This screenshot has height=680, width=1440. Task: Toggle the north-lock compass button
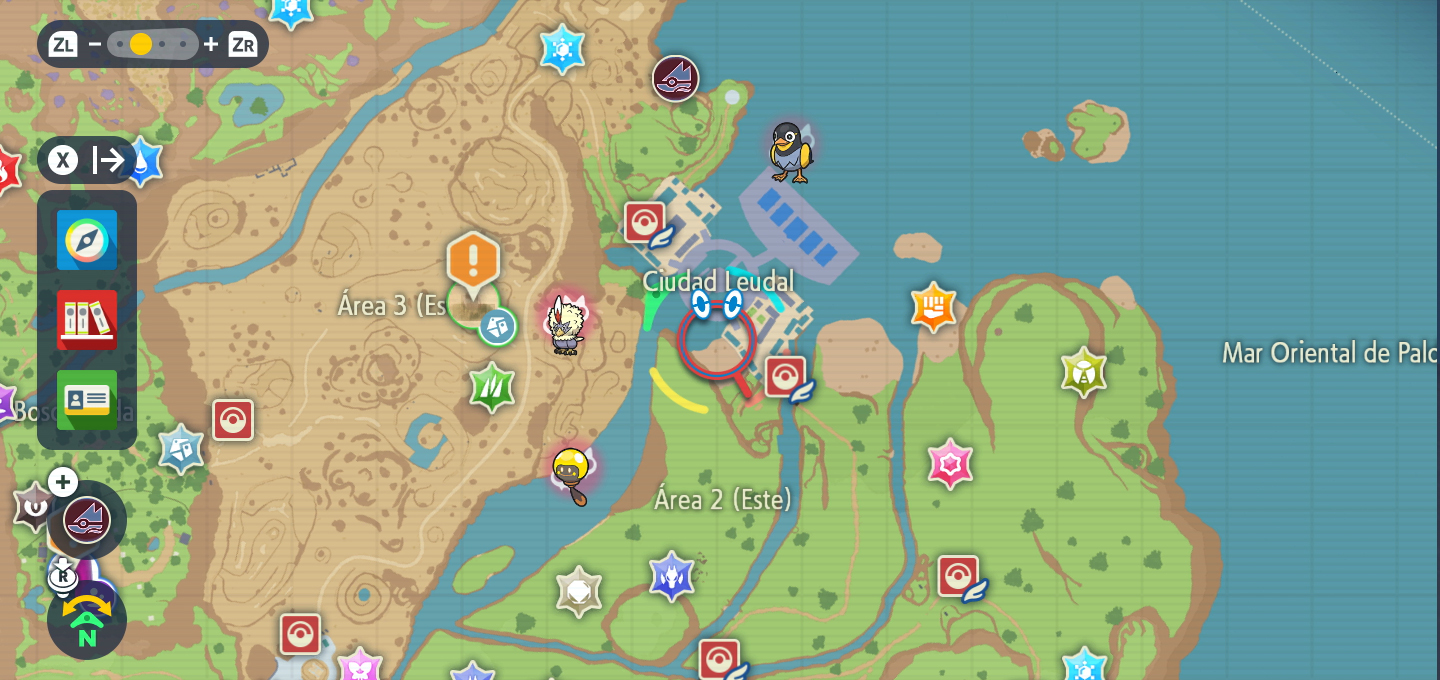pos(87,620)
